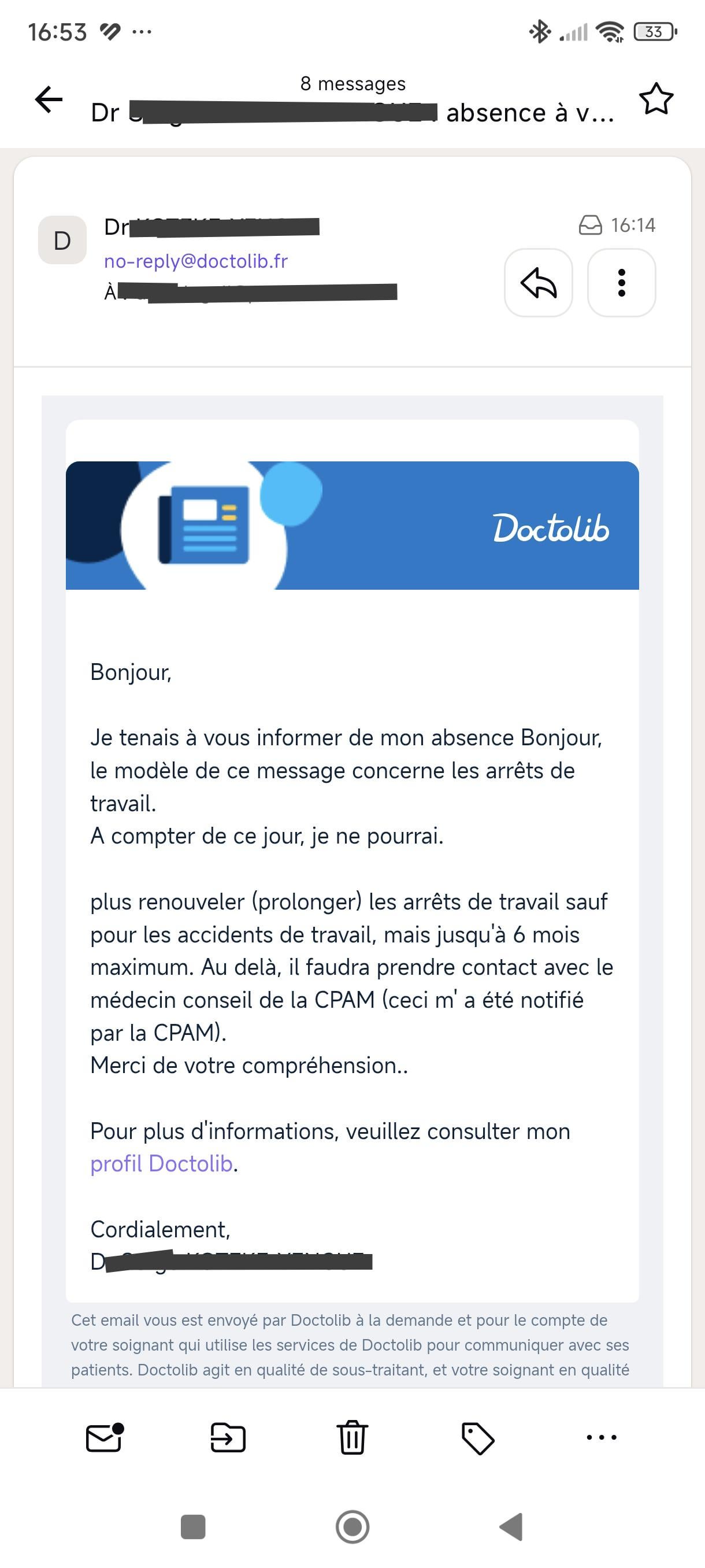This screenshot has width=705, height=1568.
Task: Apply a label using the tag icon
Action: [478, 1438]
